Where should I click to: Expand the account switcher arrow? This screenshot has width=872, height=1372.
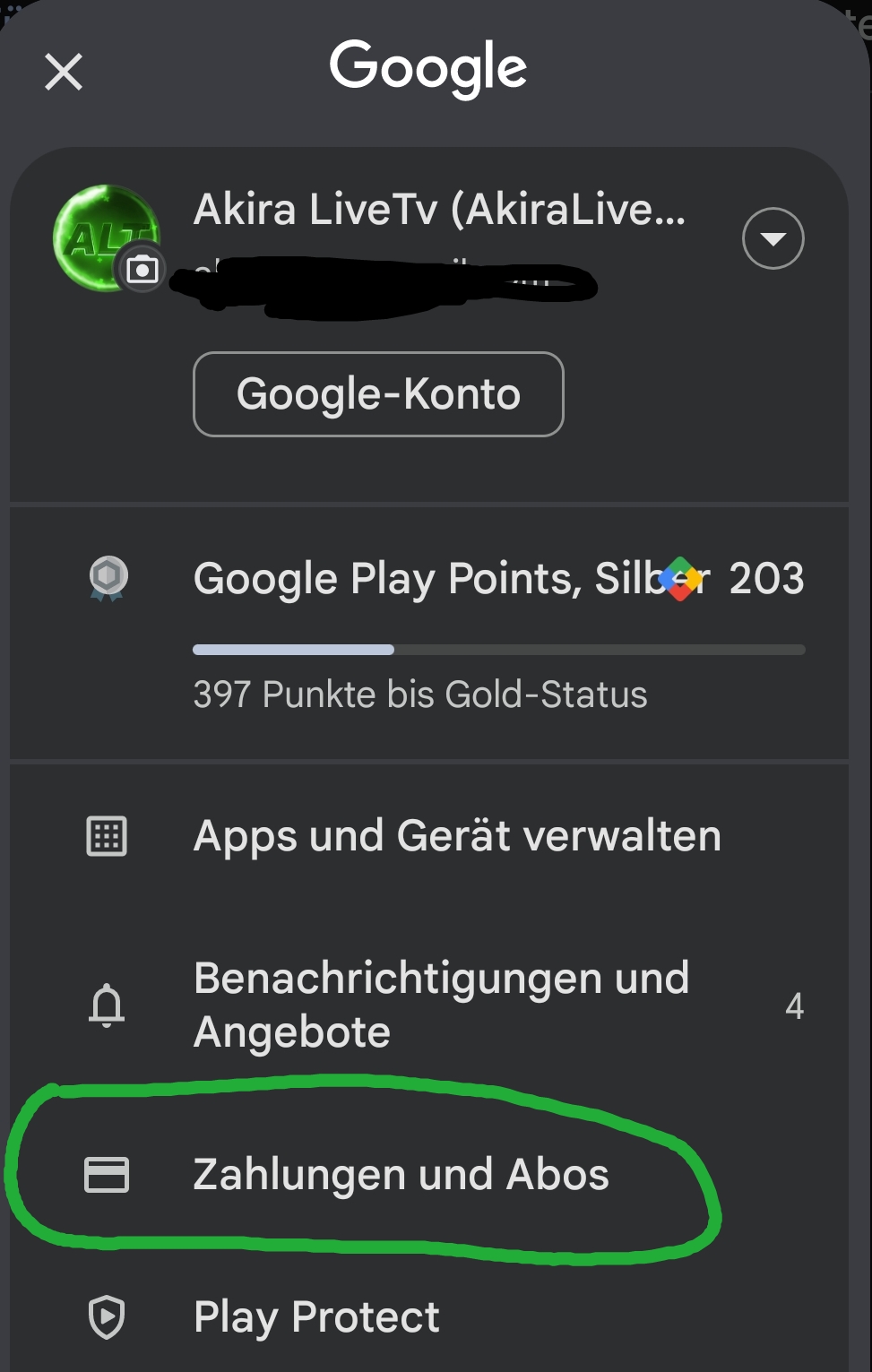point(773,238)
